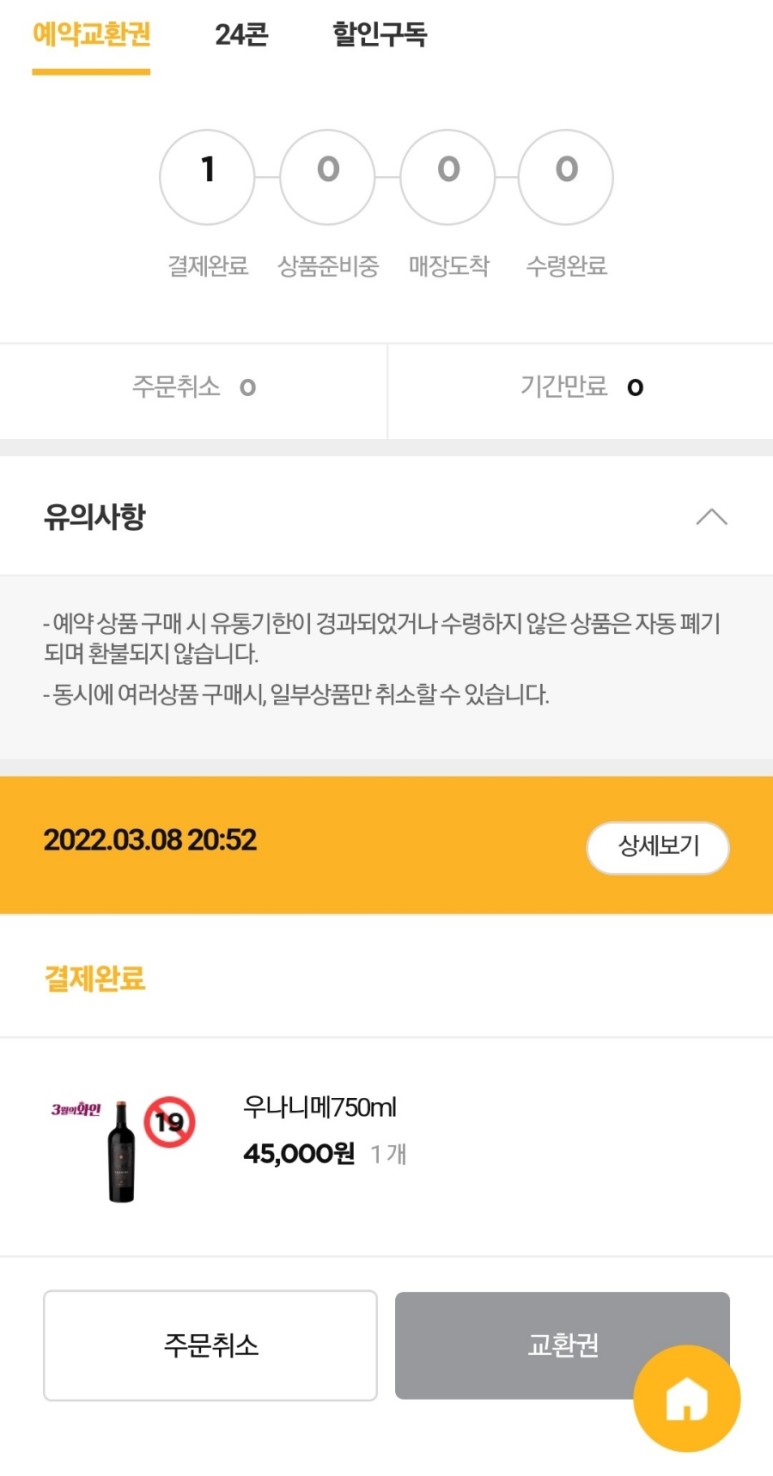The height and width of the screenshot is (1476, 773).
Task: Tap the gray 교환권 button
Action: [562, 1344]
